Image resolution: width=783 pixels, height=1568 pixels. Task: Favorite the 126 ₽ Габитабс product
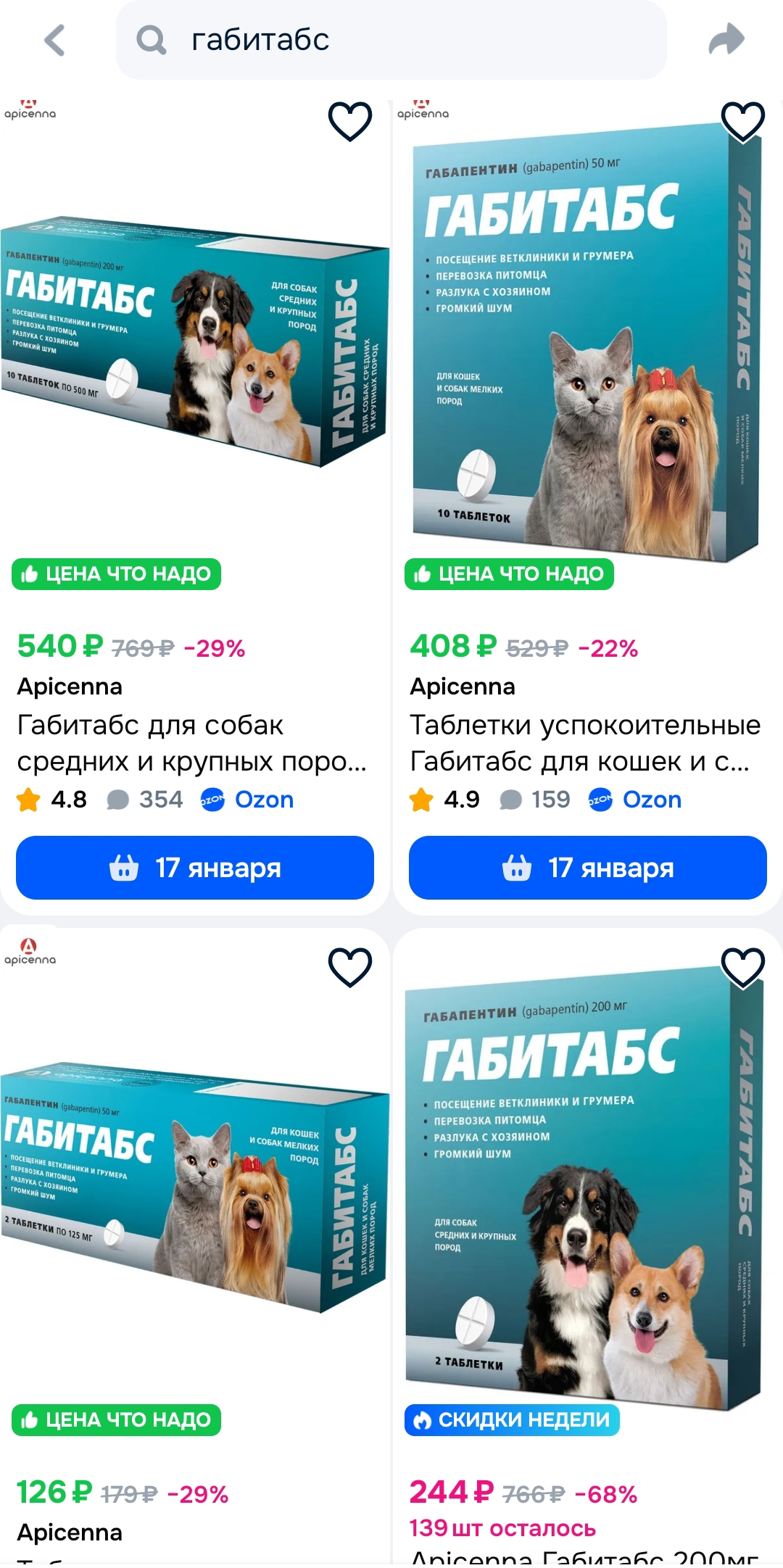(x=350, y=967)
